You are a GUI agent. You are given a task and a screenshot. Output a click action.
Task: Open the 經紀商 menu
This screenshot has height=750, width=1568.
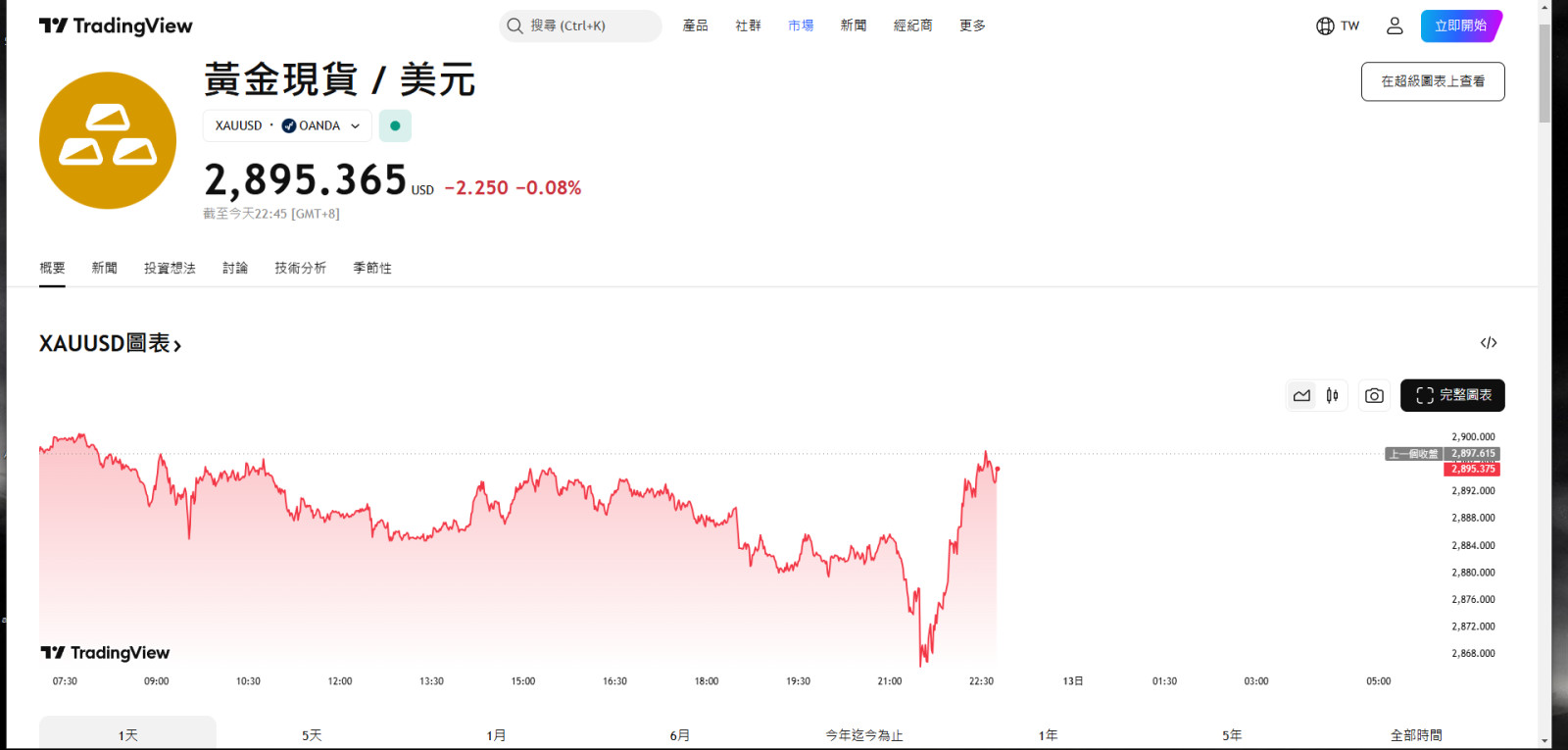pos(912,25)
